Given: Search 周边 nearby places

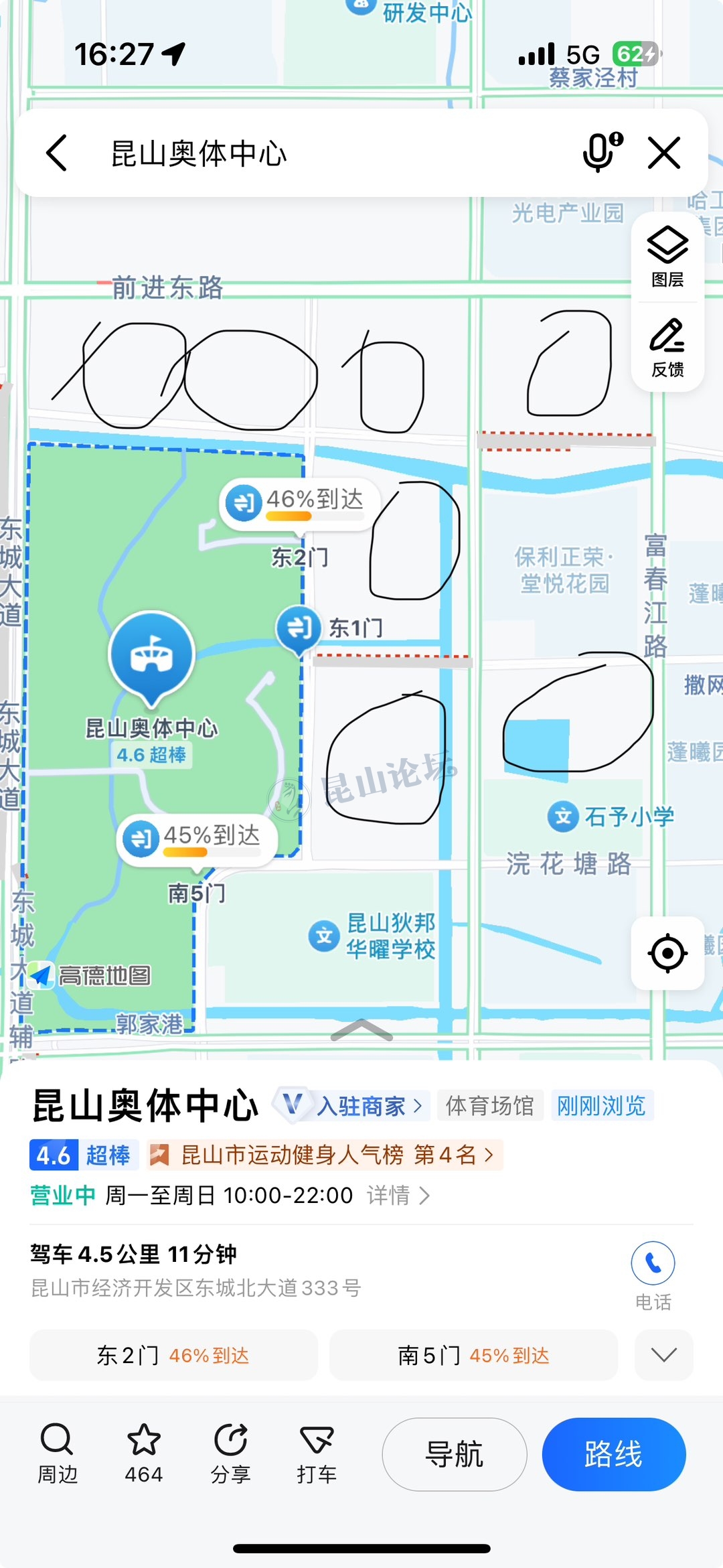Looking at the screenshot, I should point(58,1453).
